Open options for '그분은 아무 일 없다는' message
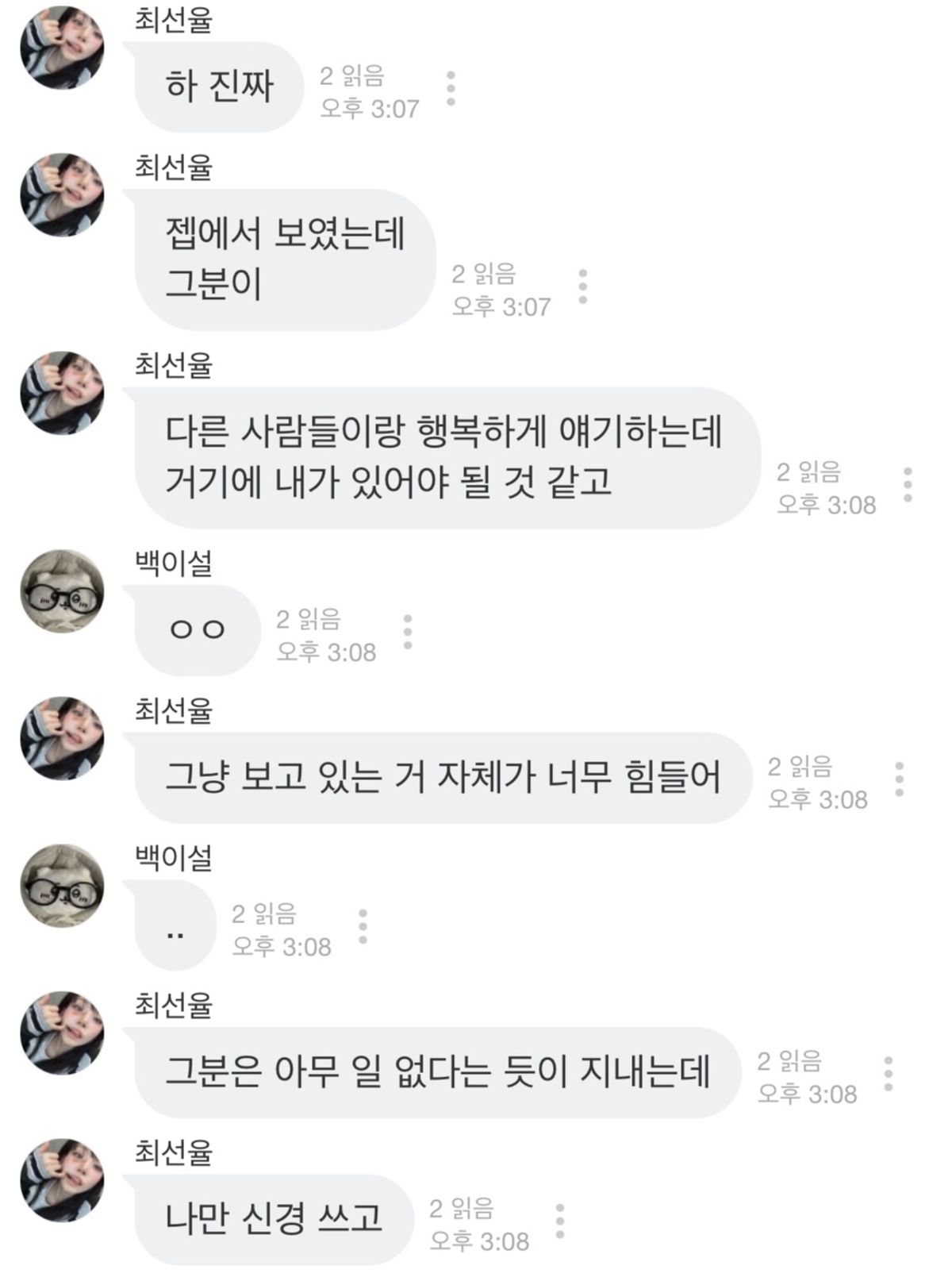The height and width of the screenshot is (1281, 952). pyautogui.click(x=889, y=1074)
